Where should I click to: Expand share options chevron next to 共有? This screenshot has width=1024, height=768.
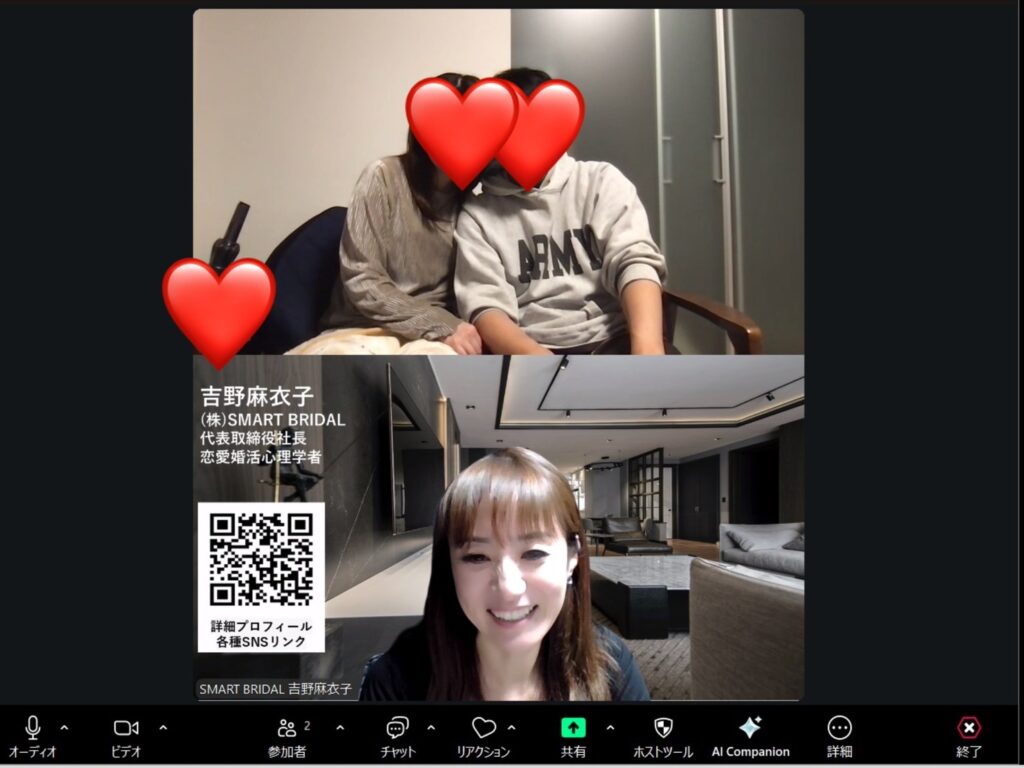click(610, 727)
